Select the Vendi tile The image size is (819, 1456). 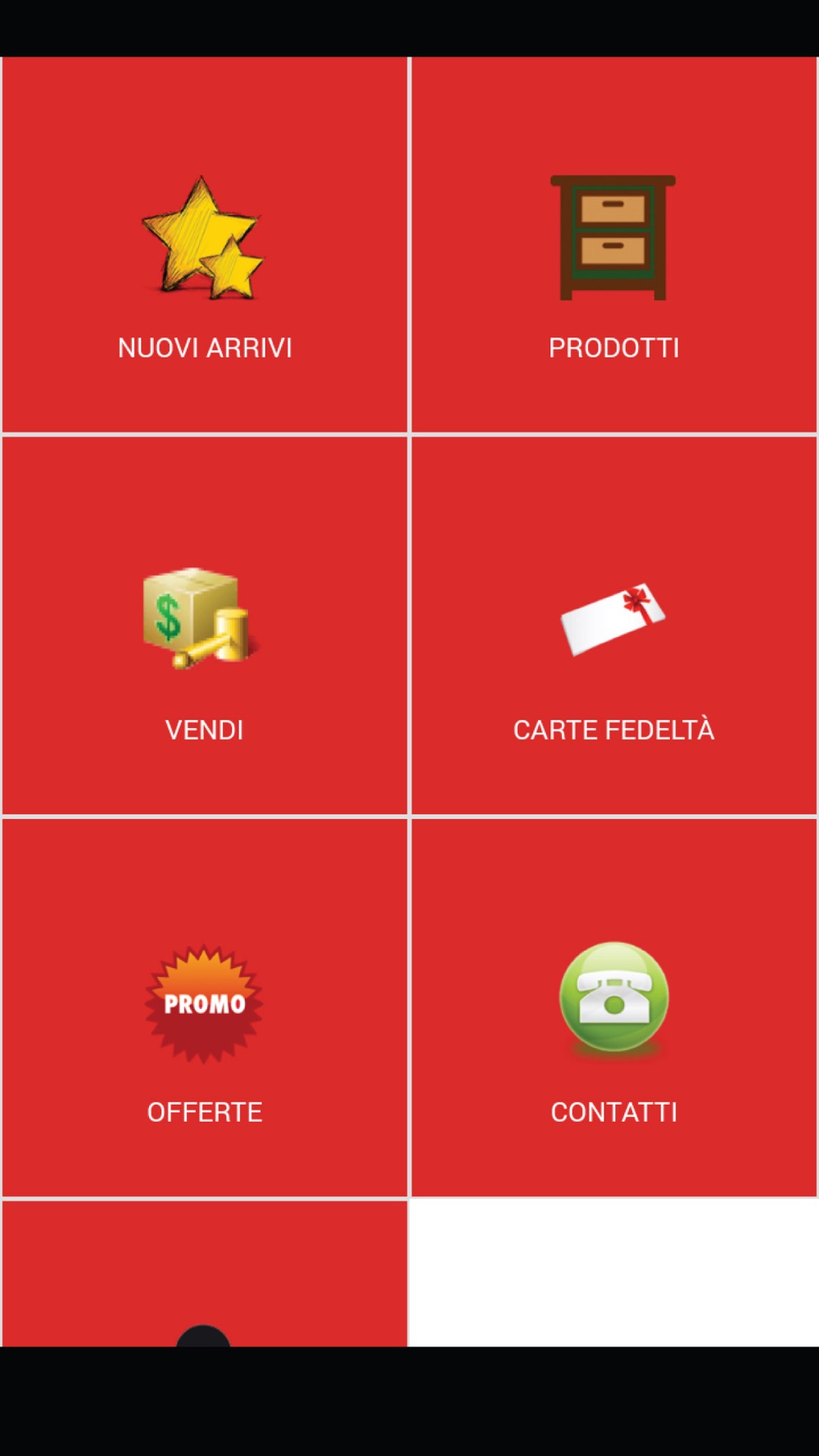(x=205, y=626)
